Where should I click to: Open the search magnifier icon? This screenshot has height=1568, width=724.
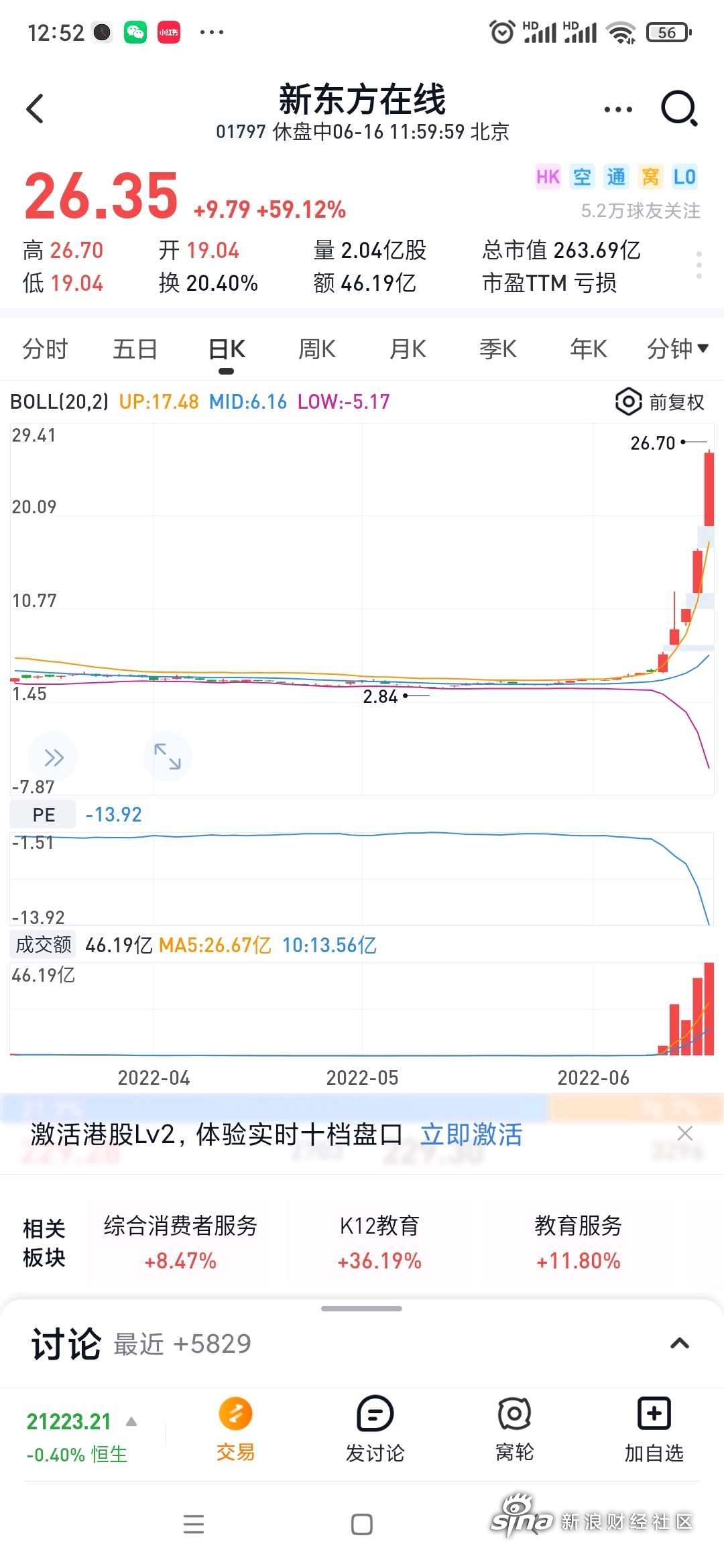(679, 109)
